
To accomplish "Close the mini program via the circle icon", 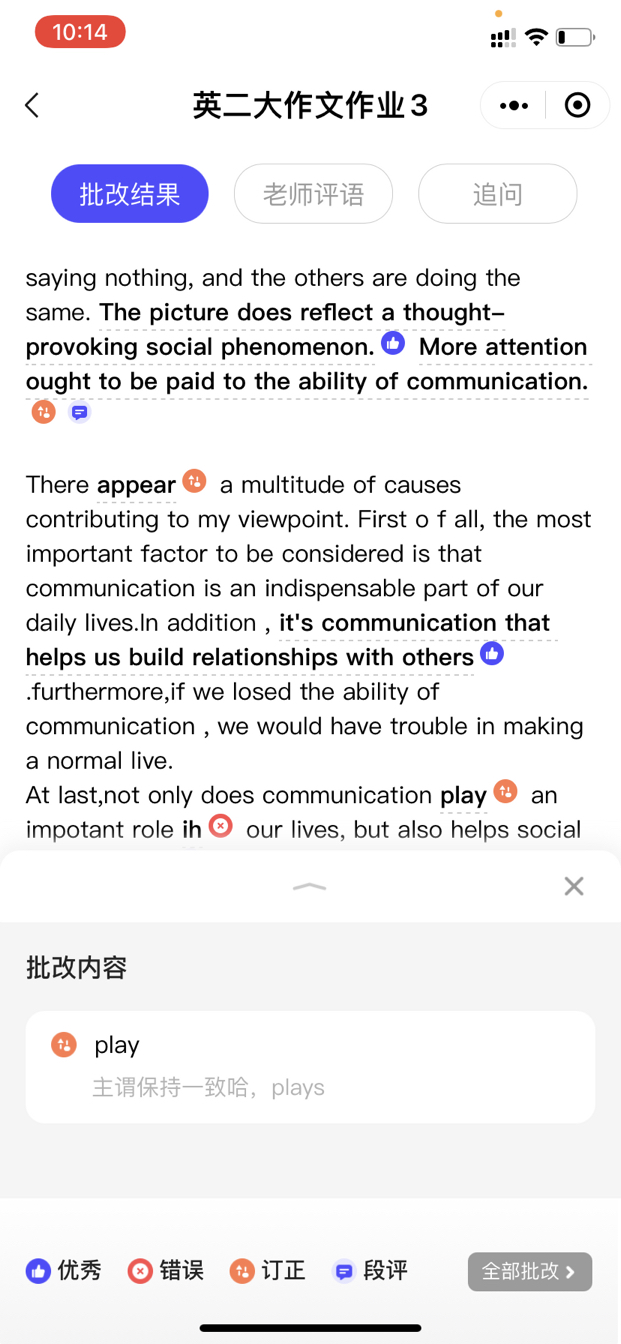I will [577, 105].
